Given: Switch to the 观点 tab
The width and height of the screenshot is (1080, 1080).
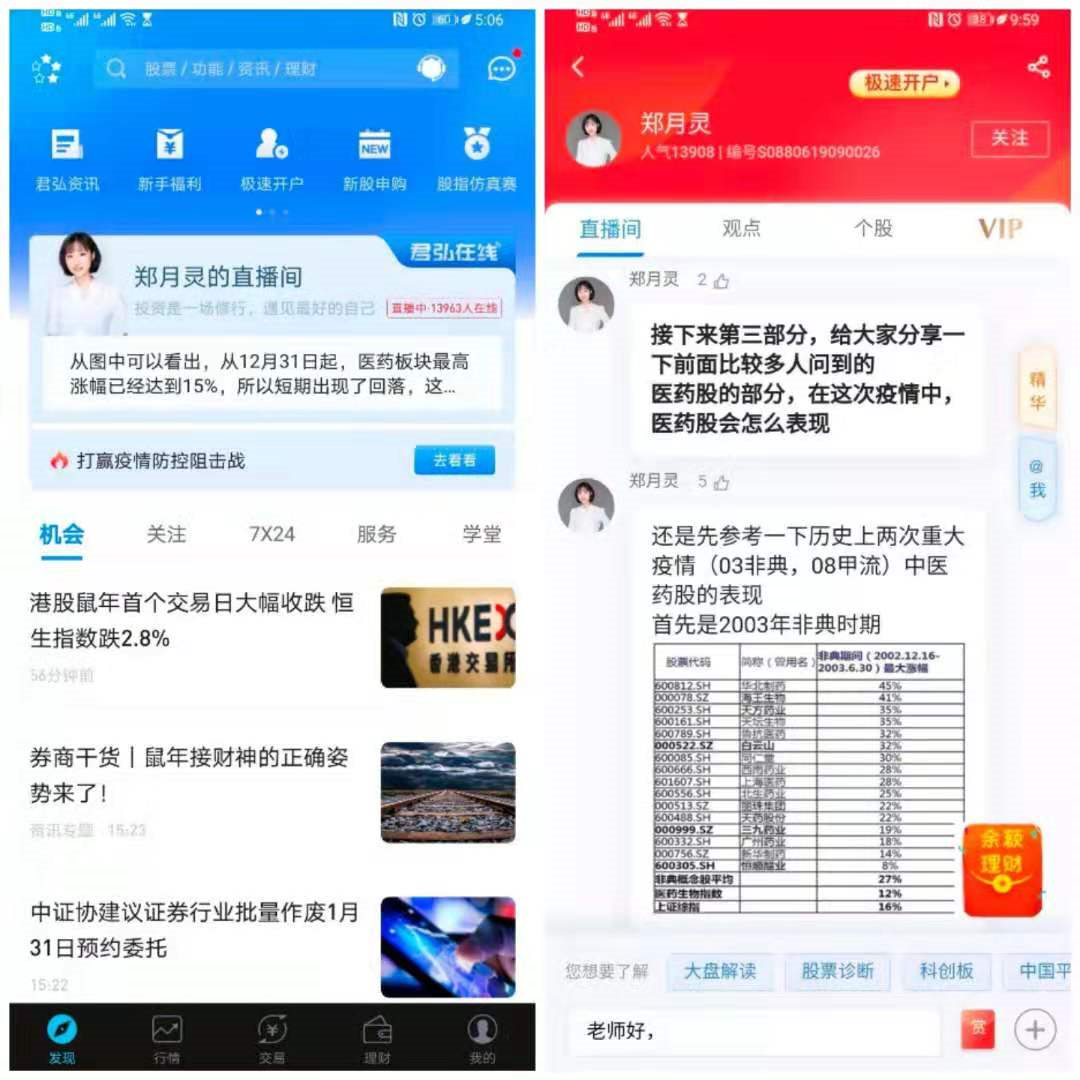Looking at the screenshot, I should pyautogui.click(x=741, y=228).
